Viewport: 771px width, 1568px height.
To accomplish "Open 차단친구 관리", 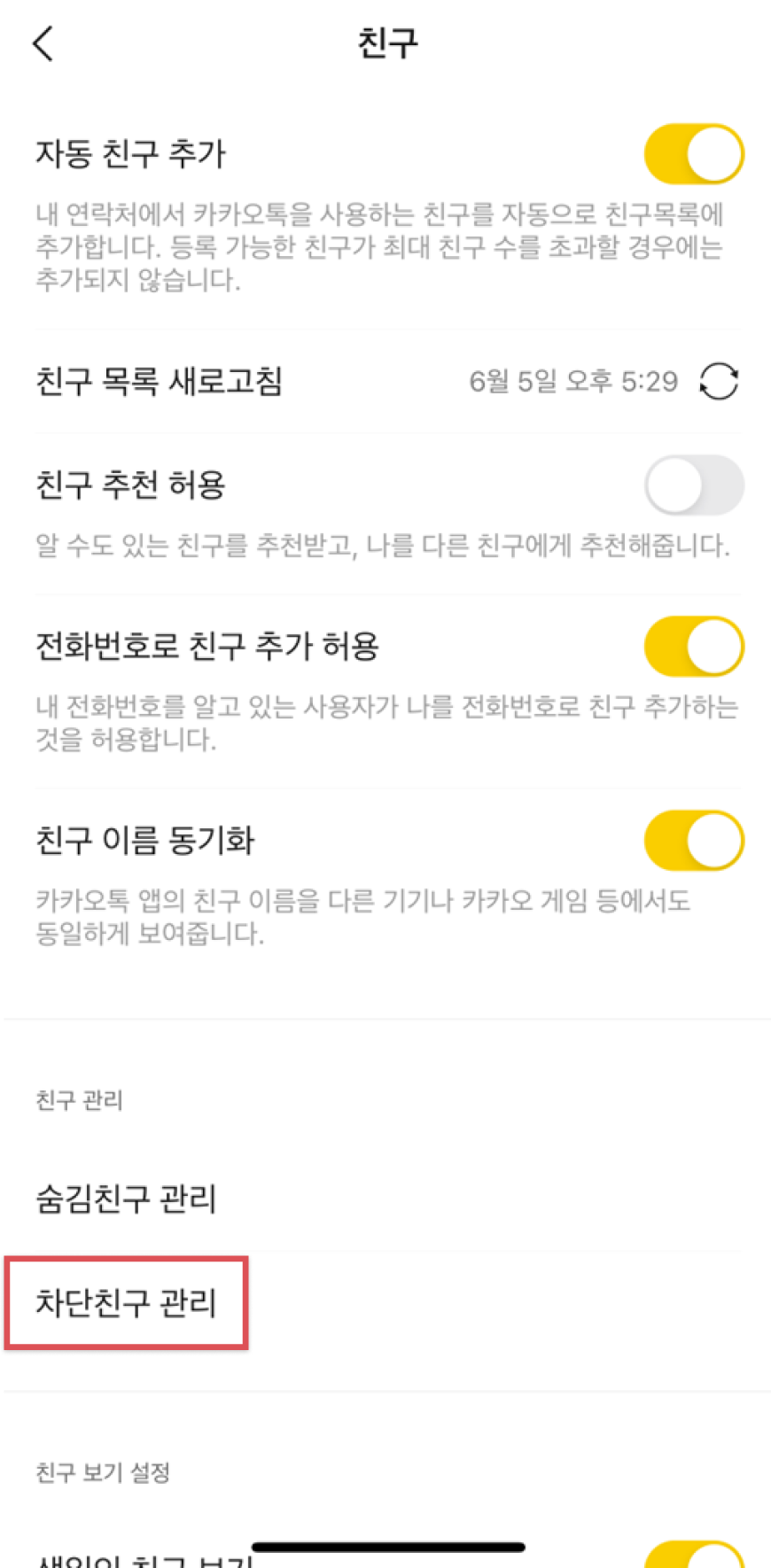I will 126,1303.
